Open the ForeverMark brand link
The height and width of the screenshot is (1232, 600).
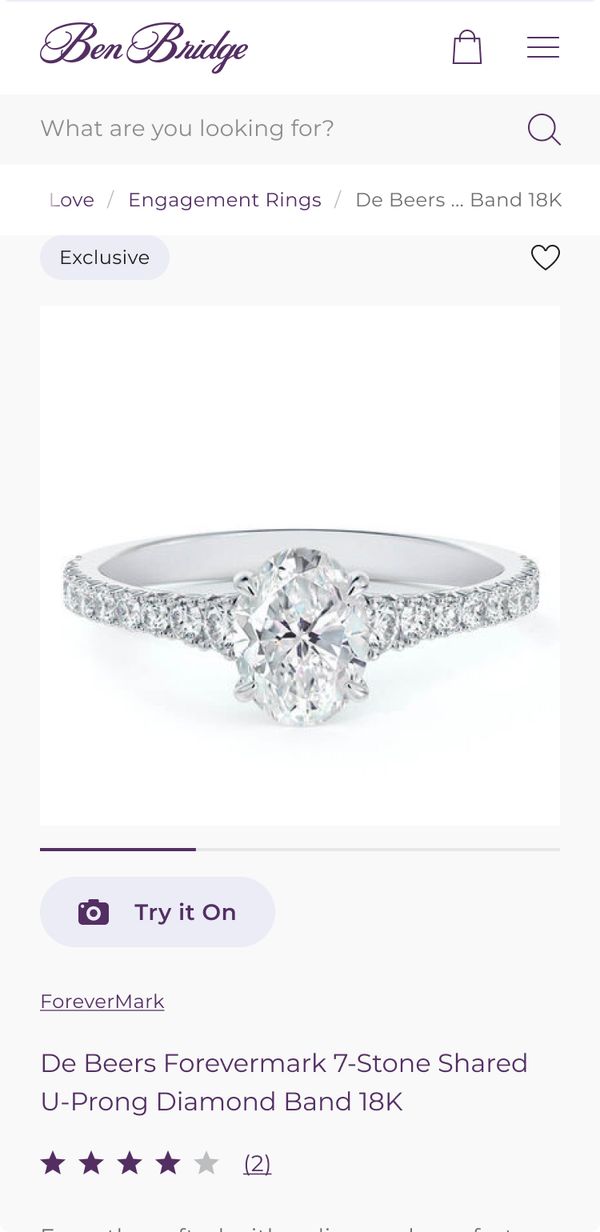coord(102,1001)
